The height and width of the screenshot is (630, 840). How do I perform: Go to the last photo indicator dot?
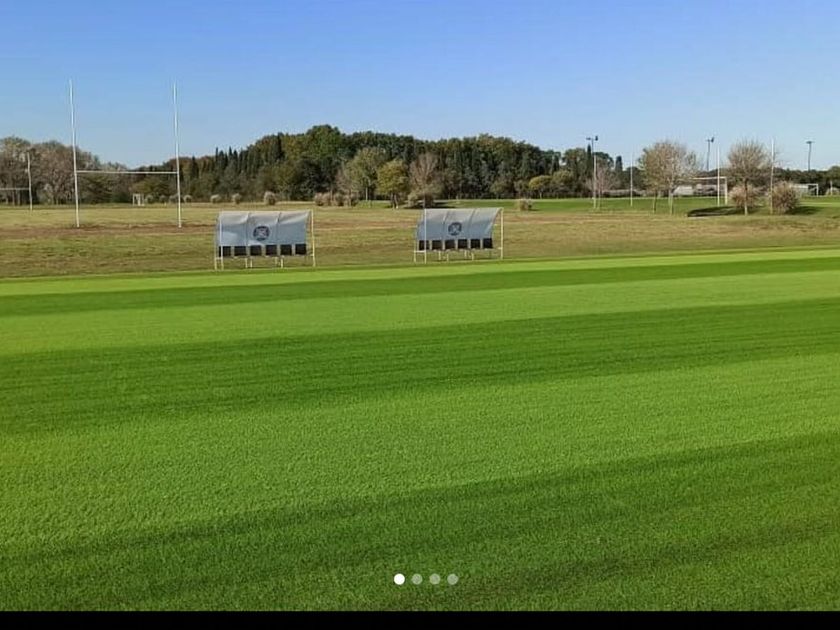[x=453, y=579]
